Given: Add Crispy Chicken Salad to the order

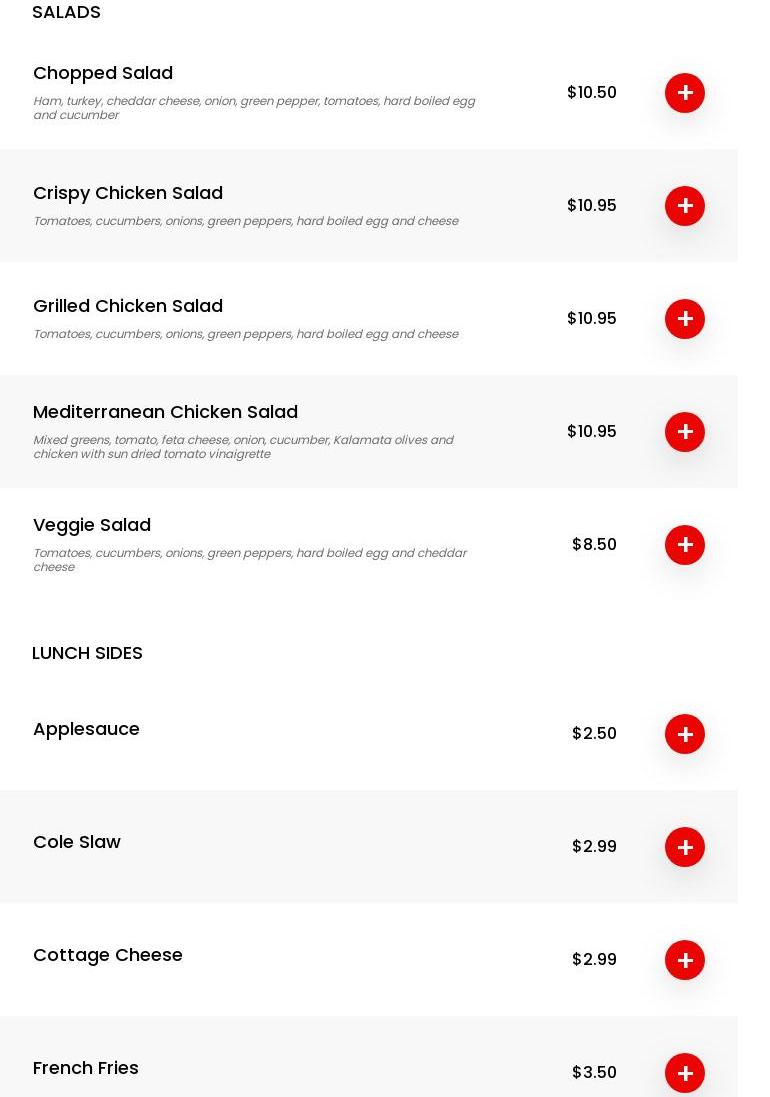Looking at the screenshot, I should (685, 206).
